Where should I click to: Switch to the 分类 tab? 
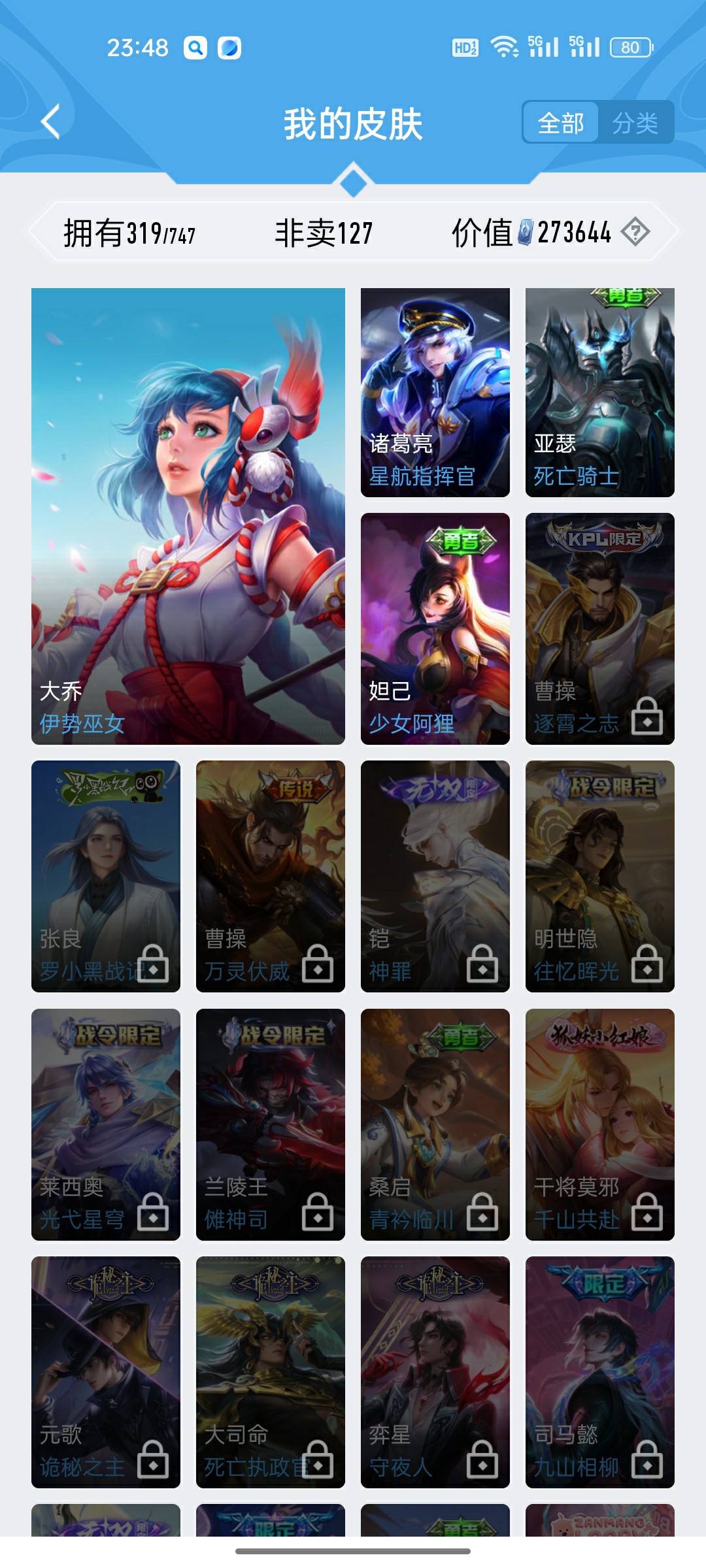pos(635,123)
